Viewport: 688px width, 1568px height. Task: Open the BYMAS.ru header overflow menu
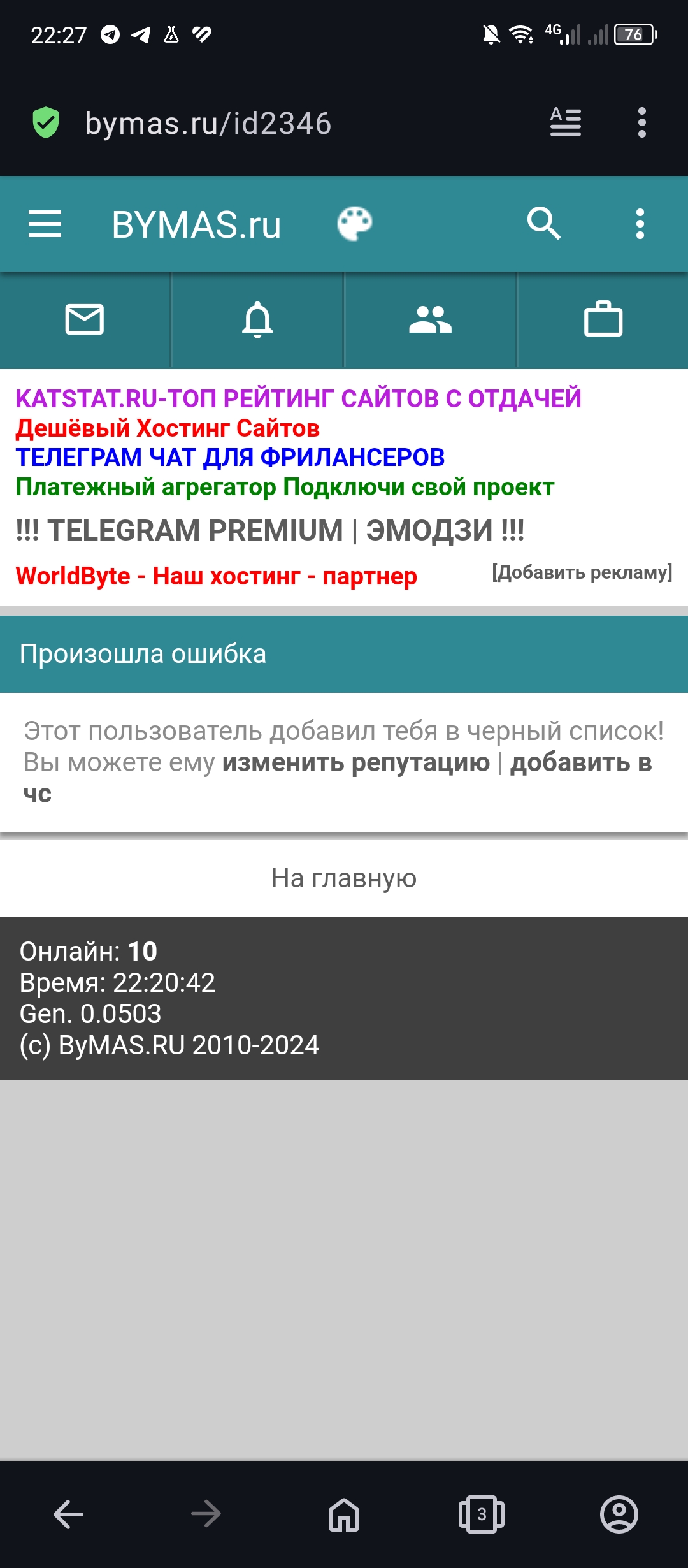point(640,224)
